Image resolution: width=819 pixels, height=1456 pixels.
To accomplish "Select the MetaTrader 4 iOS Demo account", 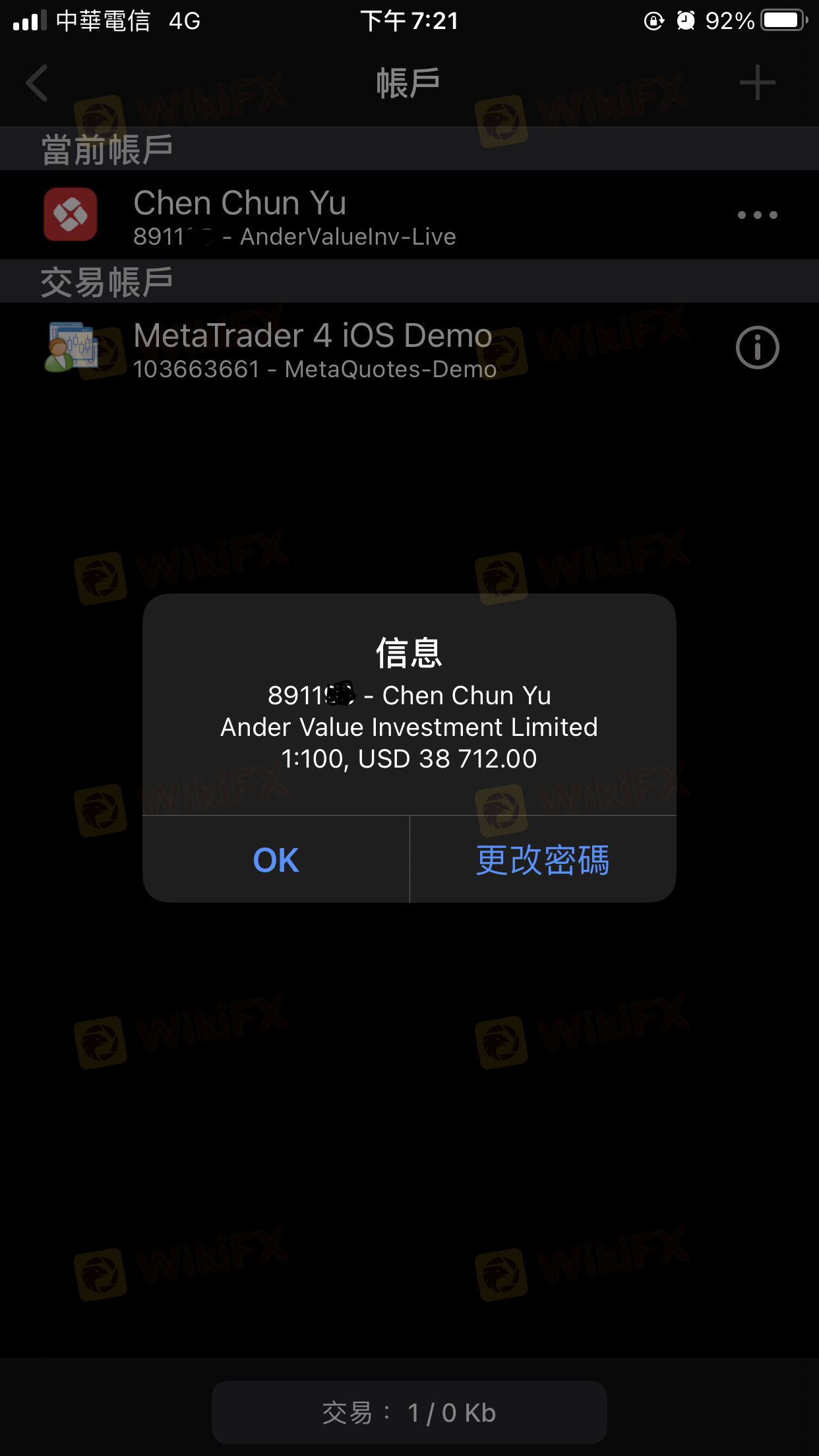I will 314,349.
